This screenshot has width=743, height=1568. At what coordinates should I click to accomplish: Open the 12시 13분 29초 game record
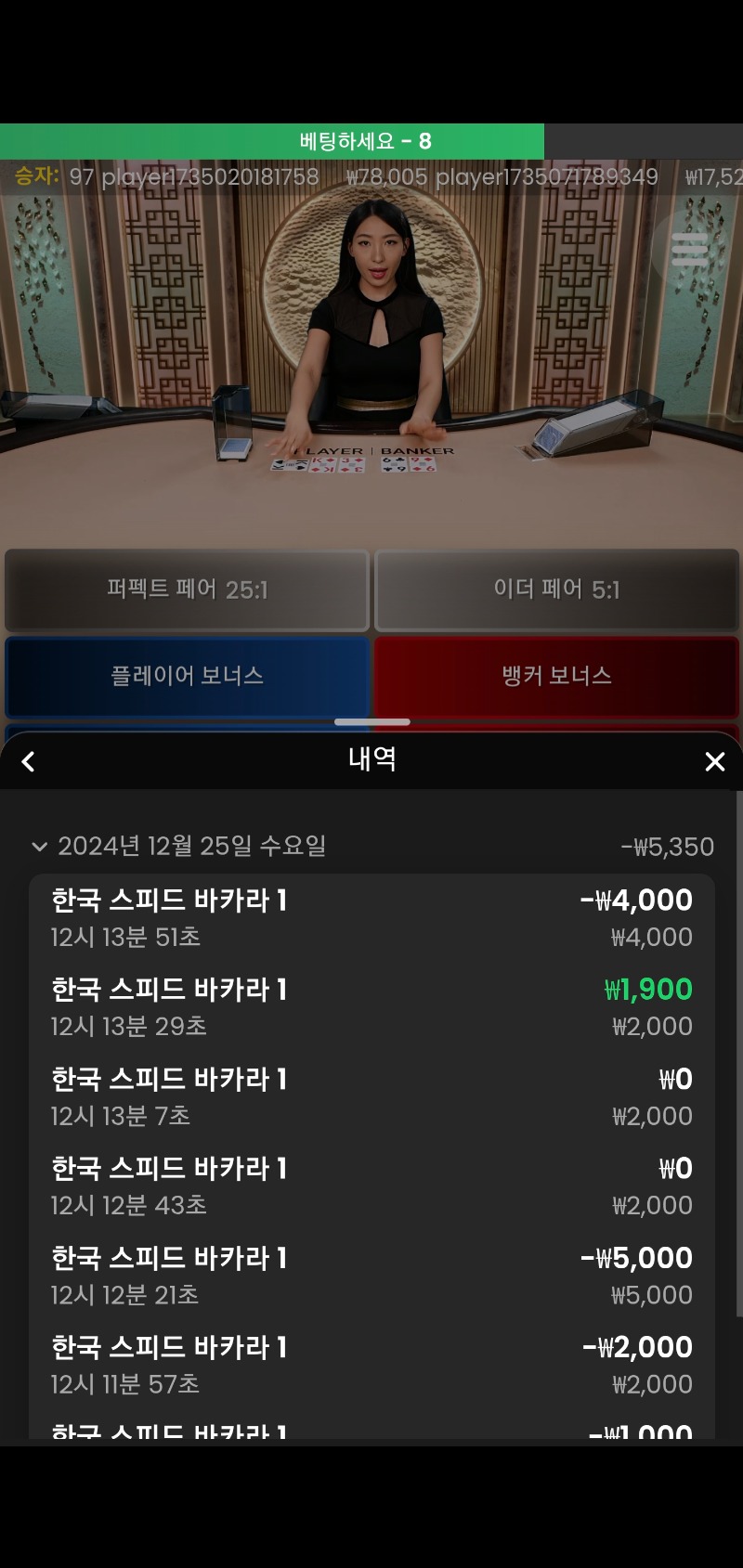pos(371,1007)
